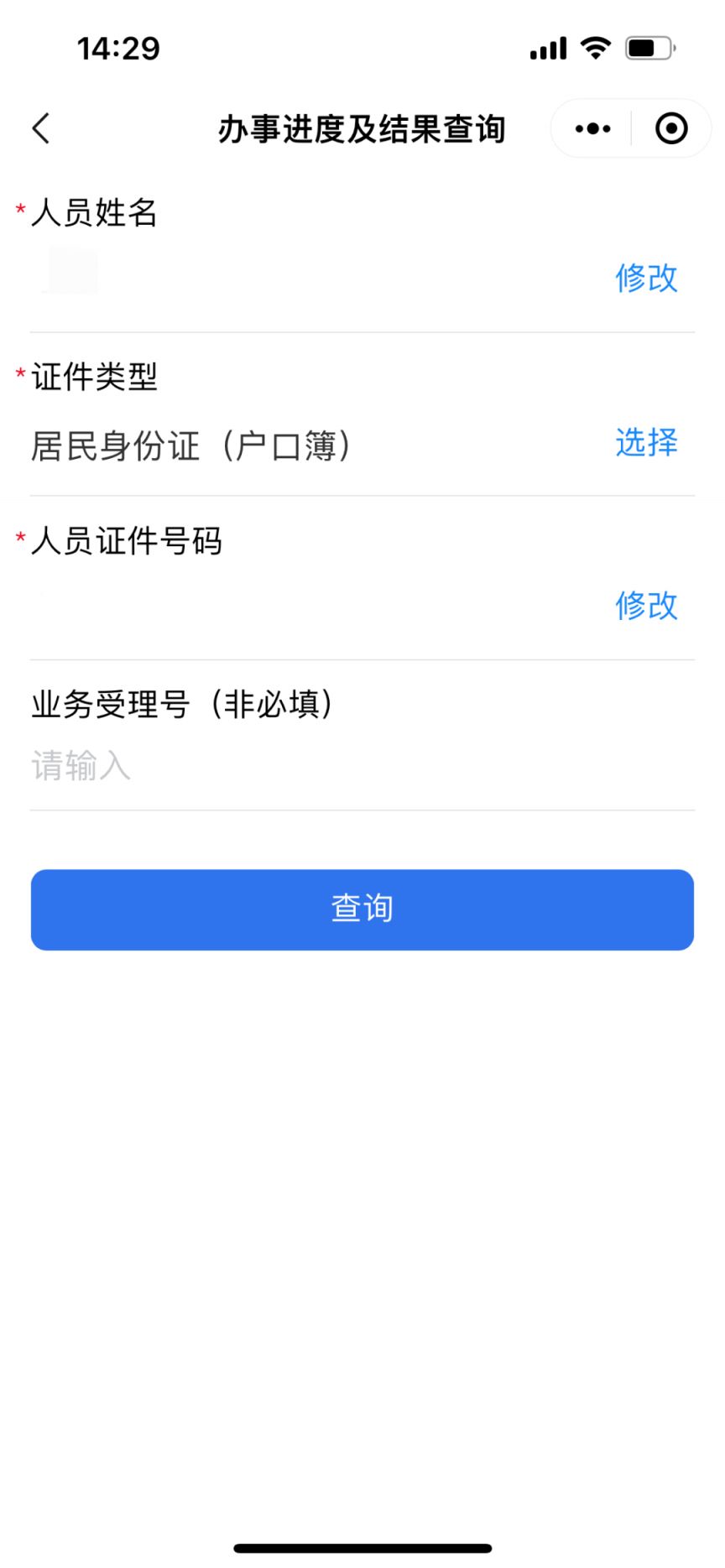Tap the back chevron icon
The image size is (725, 1568).
(39, 128)
